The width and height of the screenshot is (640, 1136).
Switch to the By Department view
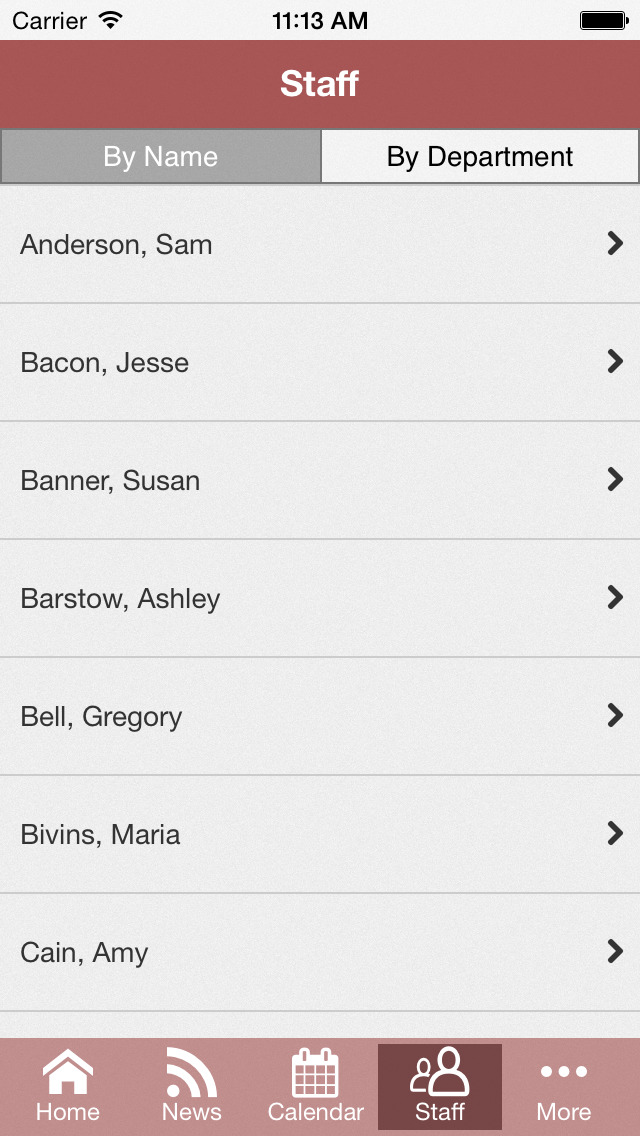tap(480, 156)
